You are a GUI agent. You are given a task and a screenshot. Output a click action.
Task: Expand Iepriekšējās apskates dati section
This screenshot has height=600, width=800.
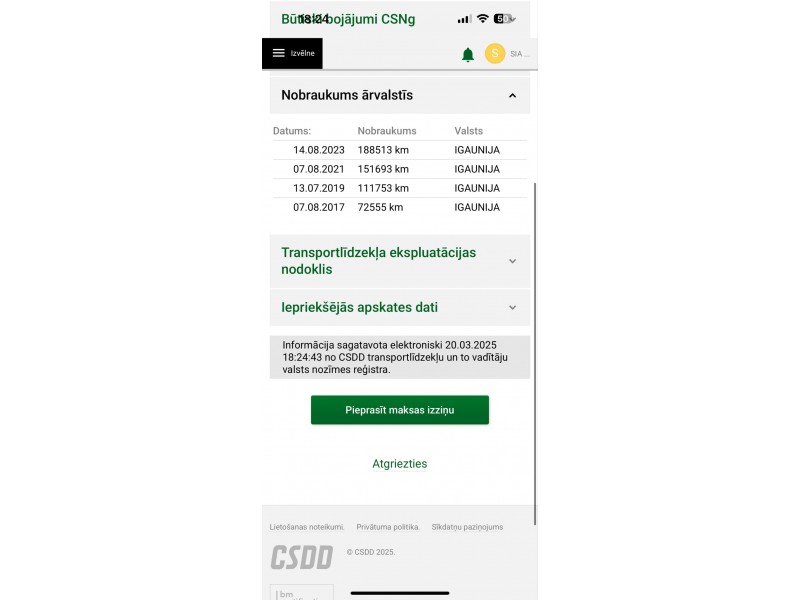[x=512, y=307]
